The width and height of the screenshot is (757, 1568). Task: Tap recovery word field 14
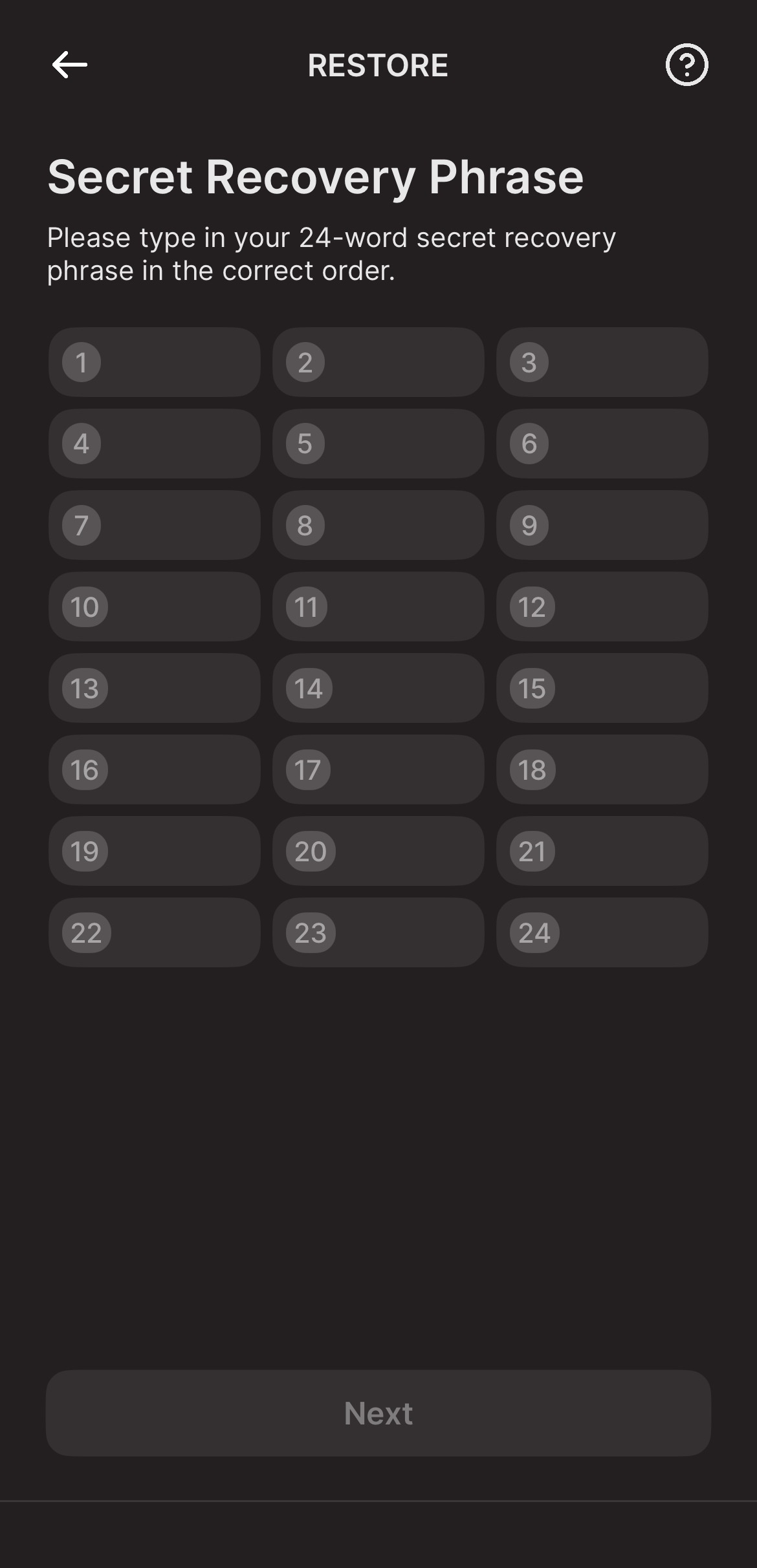(378, 688)
